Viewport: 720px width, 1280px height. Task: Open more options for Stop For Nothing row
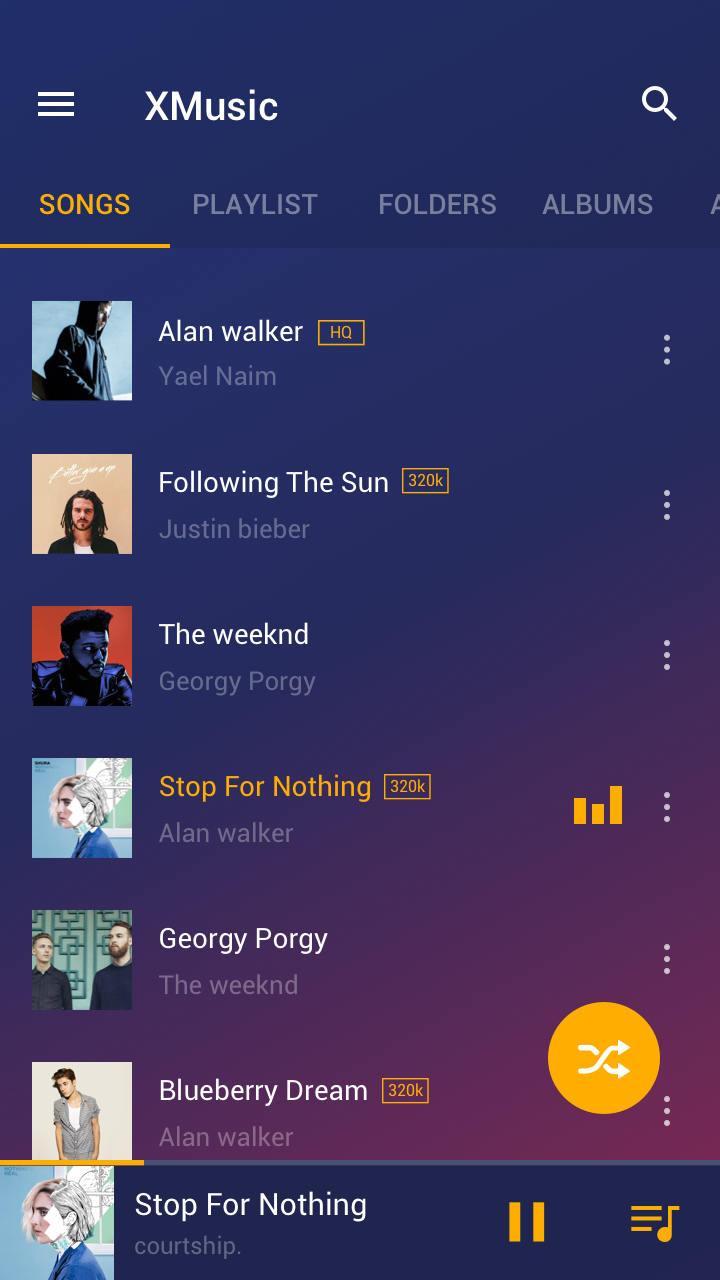click(x=667, y=808)
